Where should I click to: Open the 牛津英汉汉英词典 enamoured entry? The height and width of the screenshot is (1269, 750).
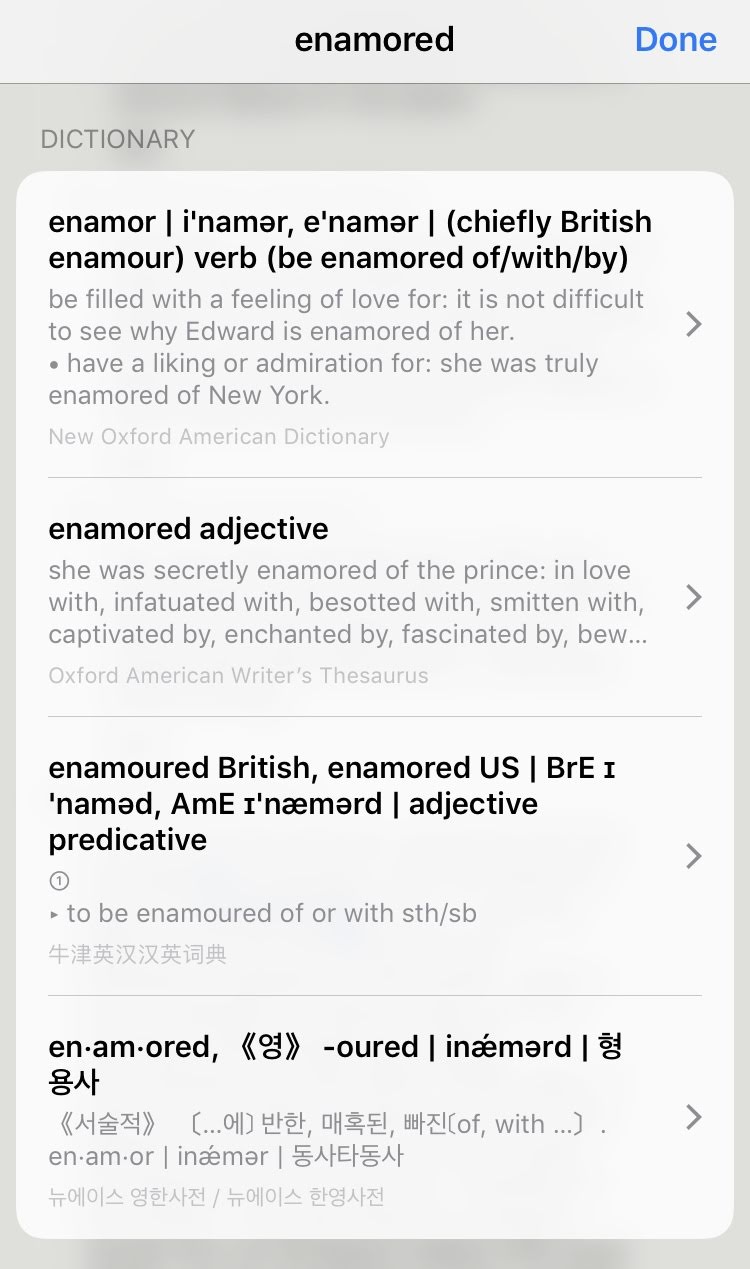(374, 856)
